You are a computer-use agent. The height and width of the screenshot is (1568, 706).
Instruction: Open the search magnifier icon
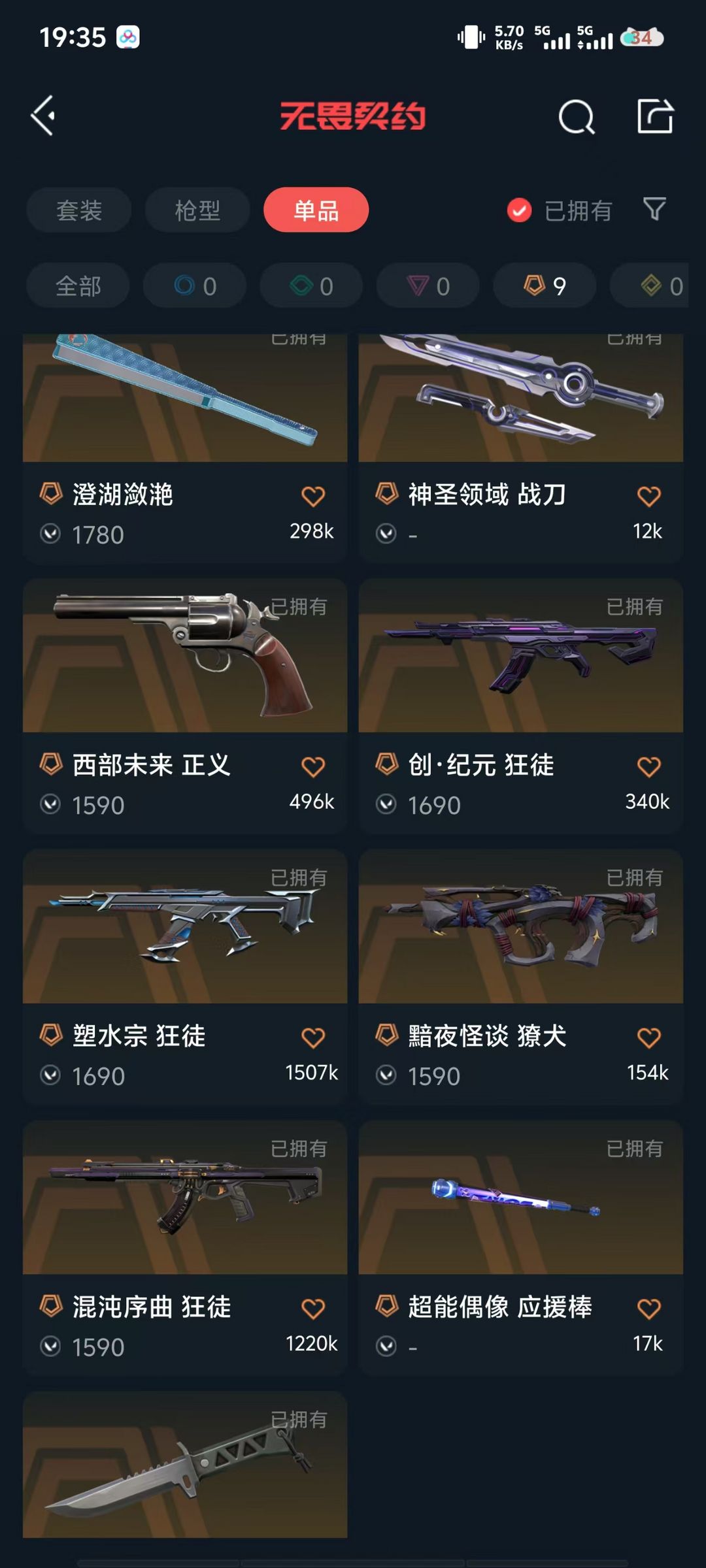[x=577, y=118]
